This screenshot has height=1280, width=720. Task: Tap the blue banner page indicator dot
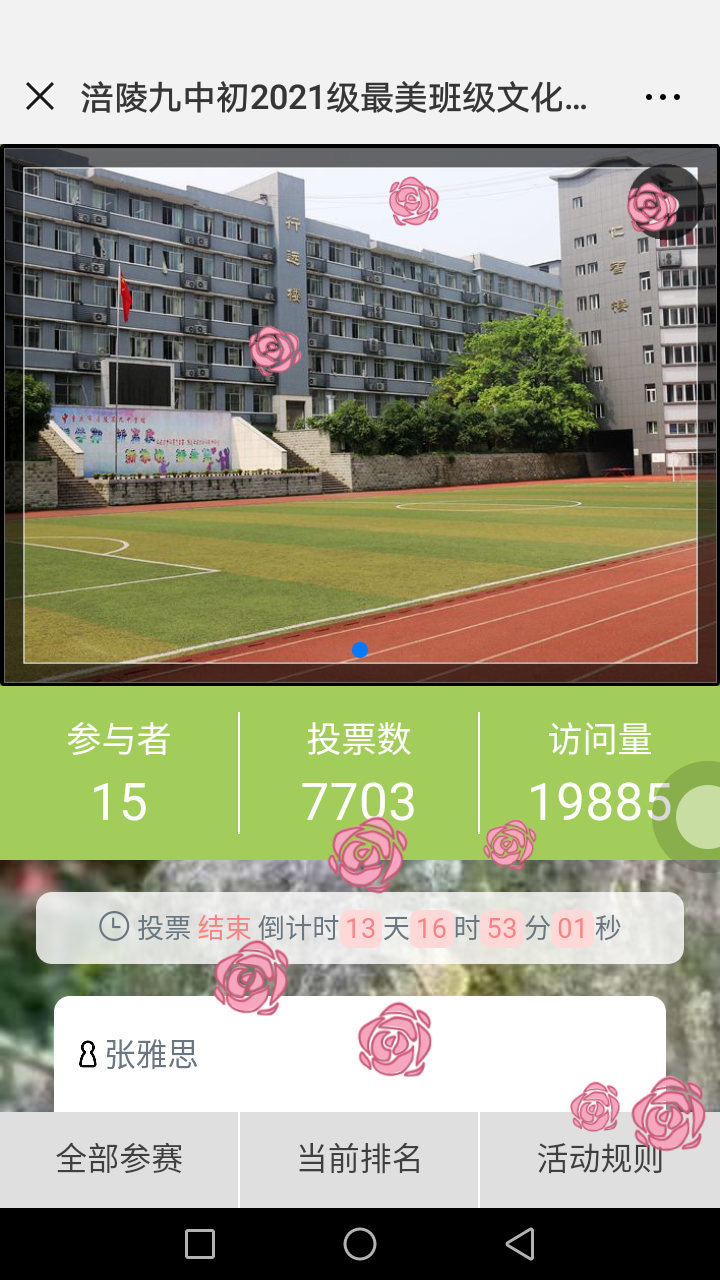tap(360, 650)
